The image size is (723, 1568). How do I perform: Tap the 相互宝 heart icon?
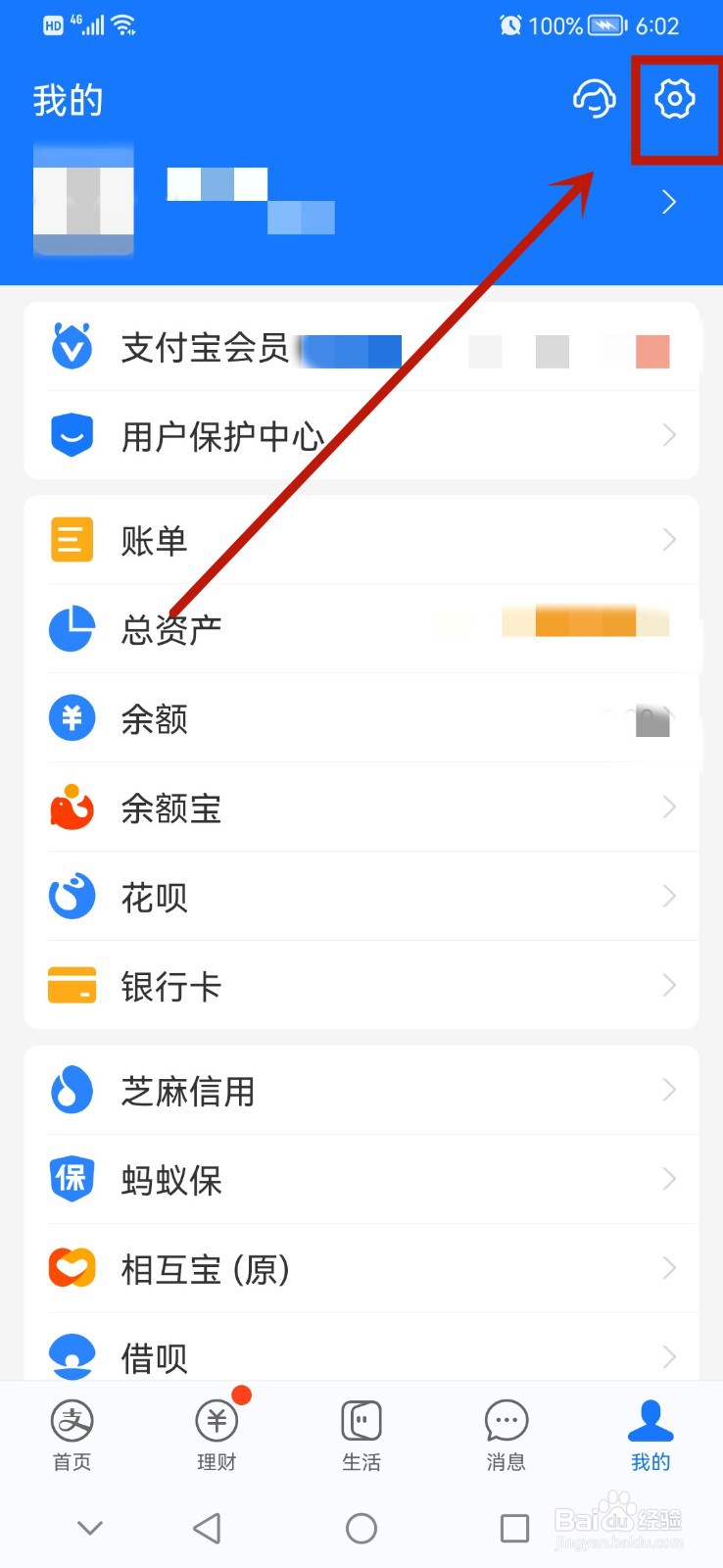click(x=70, y=1267)
